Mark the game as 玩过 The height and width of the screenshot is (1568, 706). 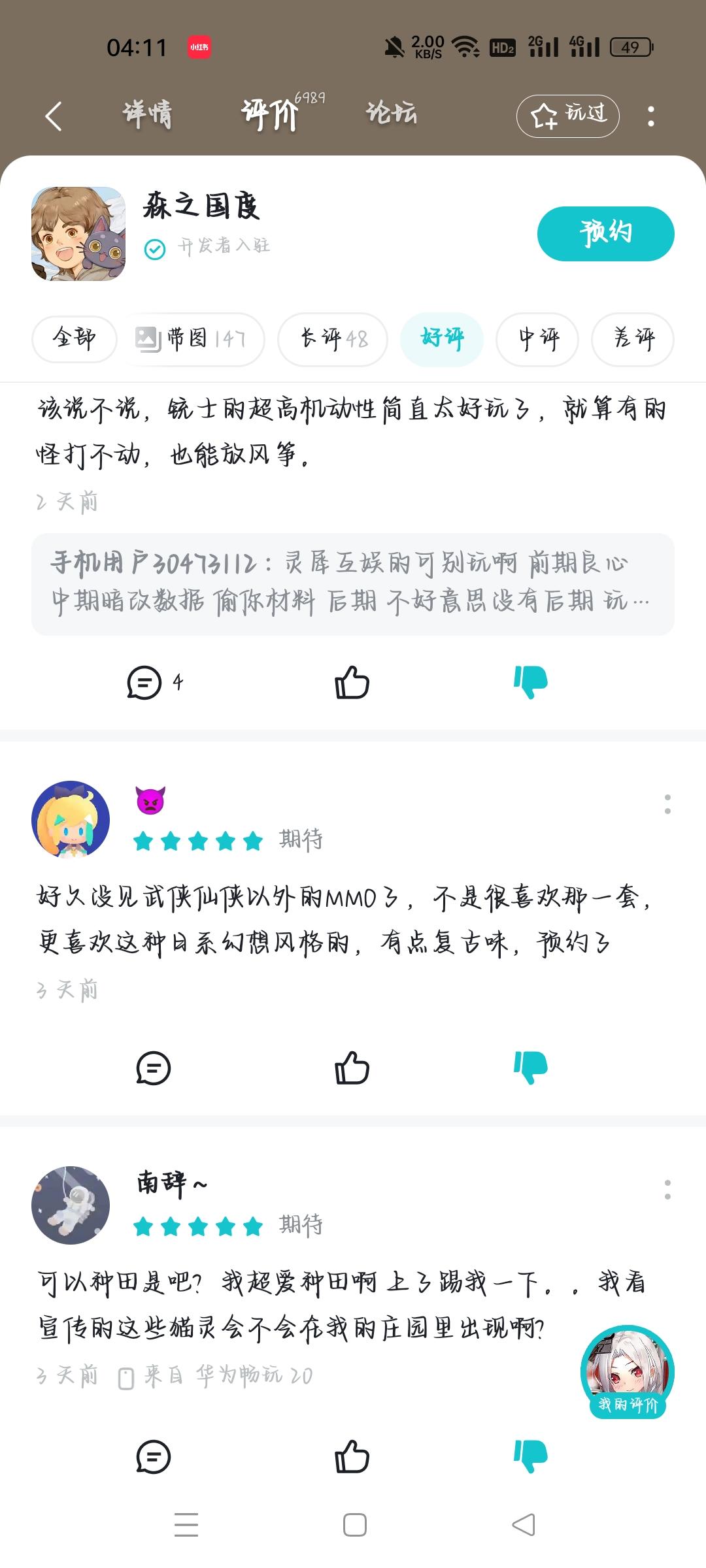point(567,116)
